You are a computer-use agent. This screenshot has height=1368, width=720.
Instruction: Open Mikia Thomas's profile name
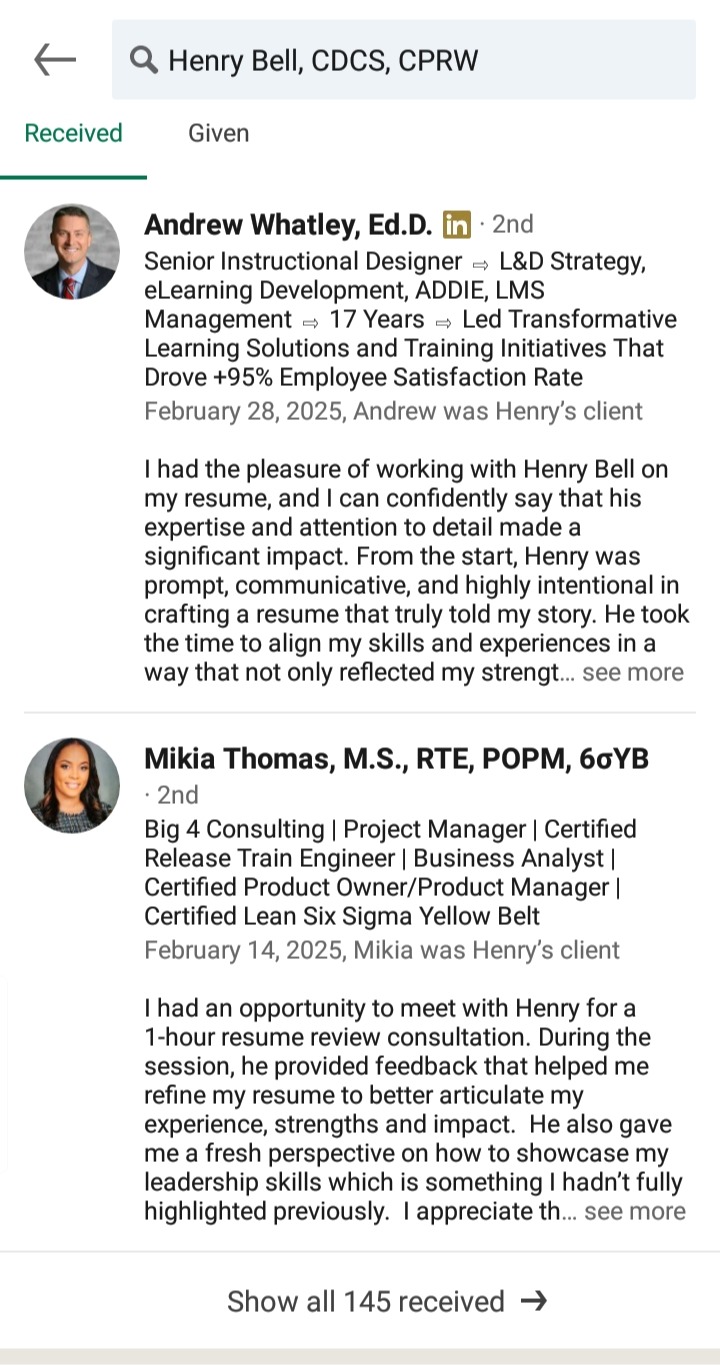396,759
